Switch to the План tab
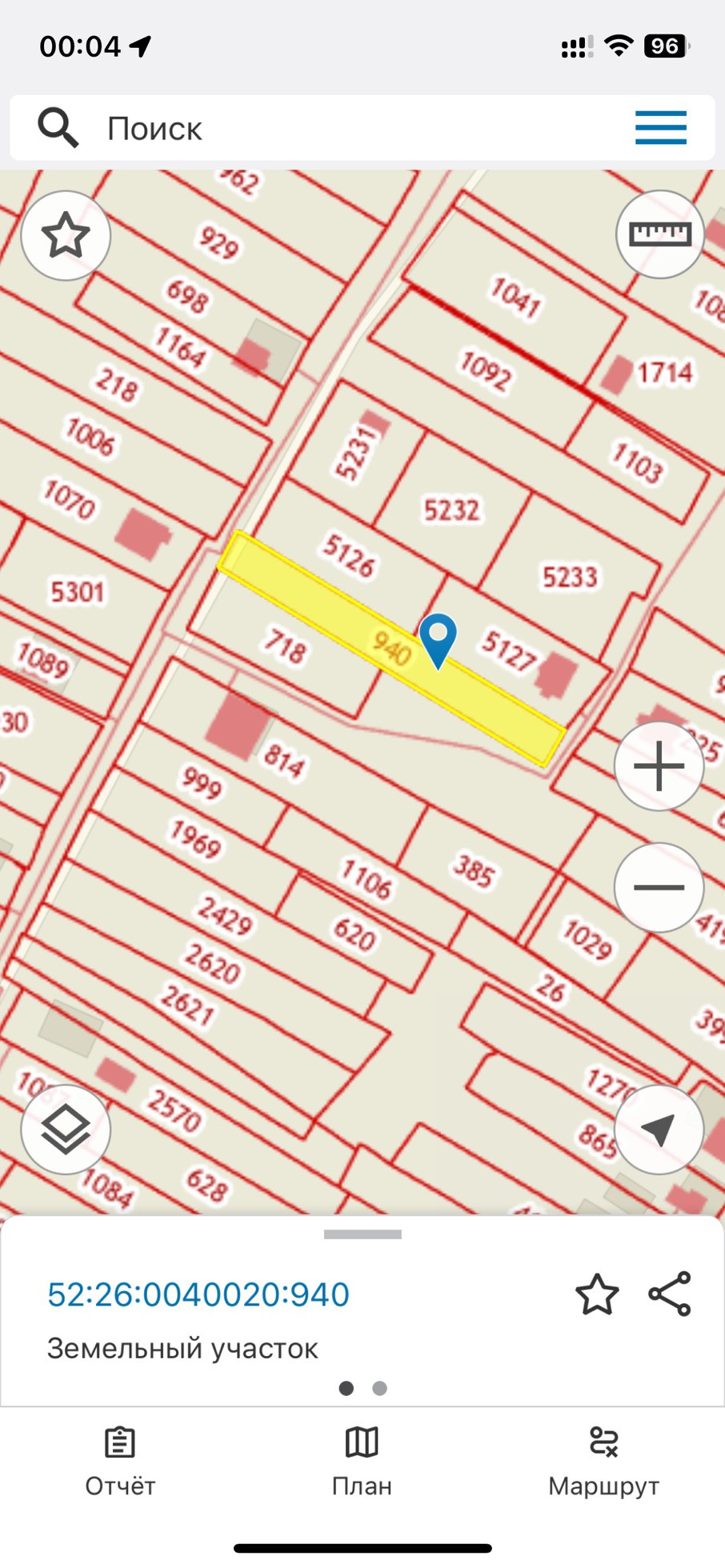 (362, 1462)
